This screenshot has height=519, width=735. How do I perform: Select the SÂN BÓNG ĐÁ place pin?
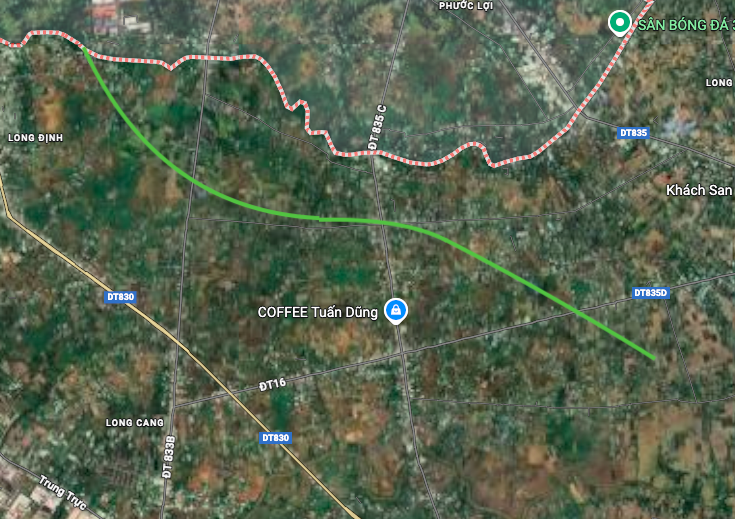coord(619,21)
